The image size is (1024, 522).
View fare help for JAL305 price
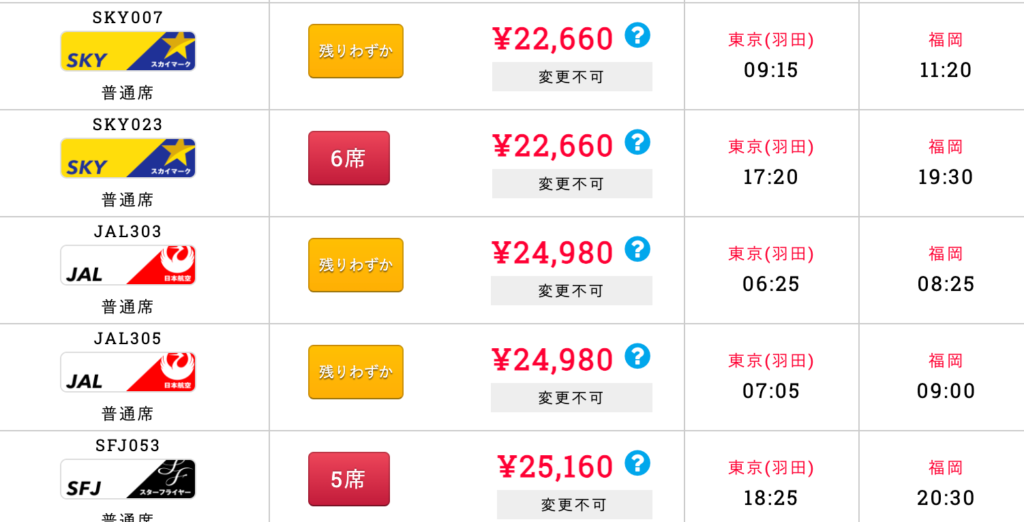coord(638,356)
